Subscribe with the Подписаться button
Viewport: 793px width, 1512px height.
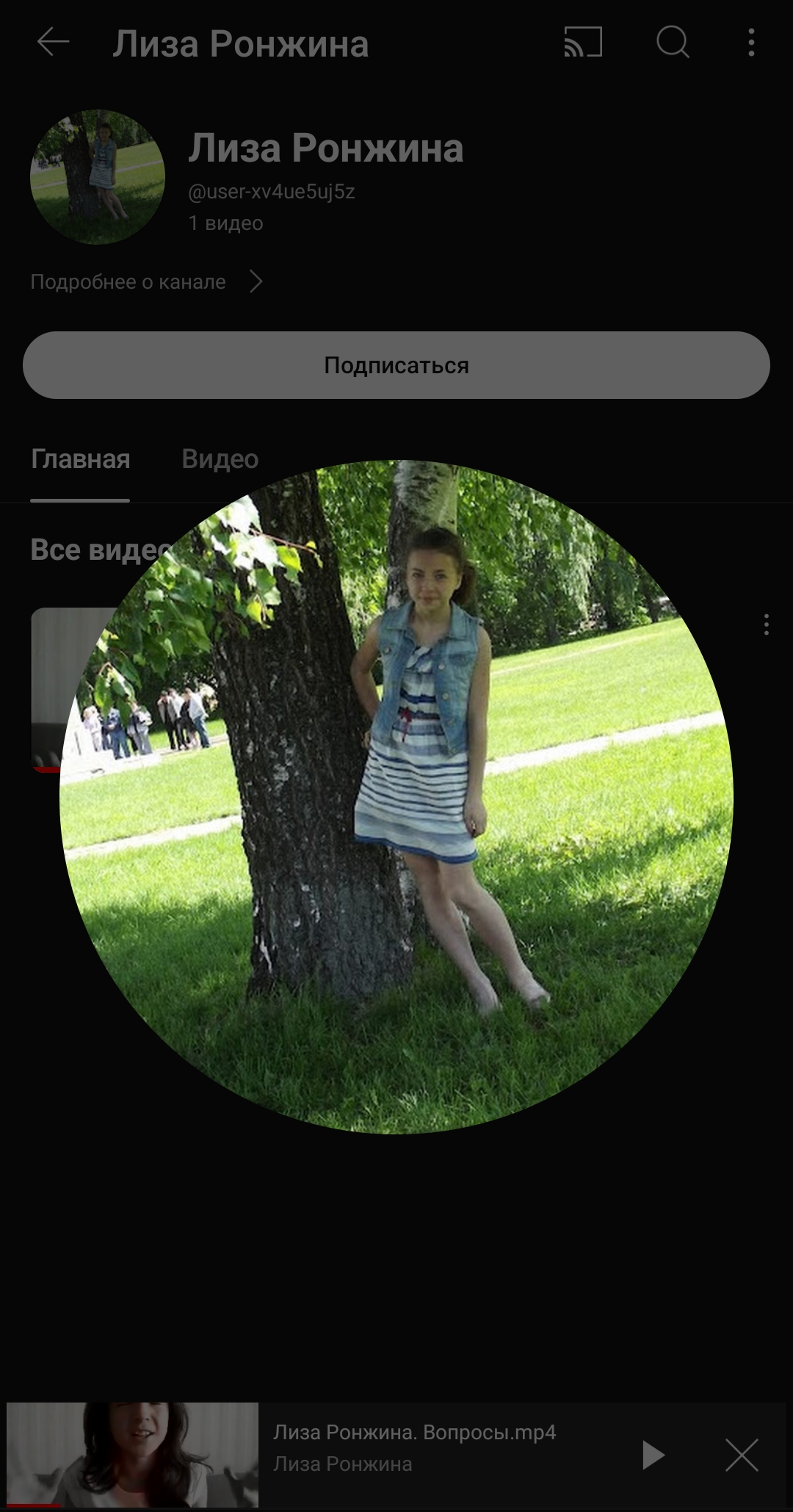396,365
